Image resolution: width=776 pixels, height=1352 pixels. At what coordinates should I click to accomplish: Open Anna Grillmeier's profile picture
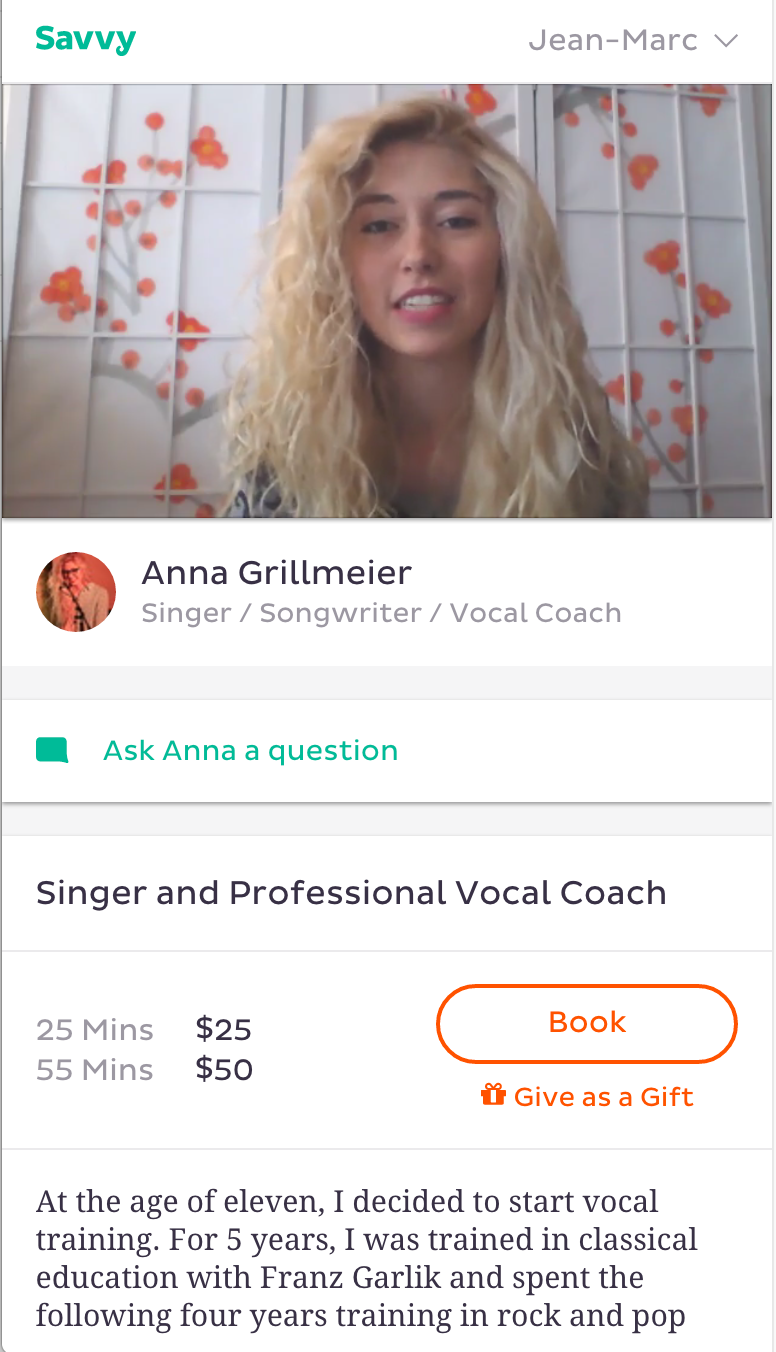pos(76,592)
